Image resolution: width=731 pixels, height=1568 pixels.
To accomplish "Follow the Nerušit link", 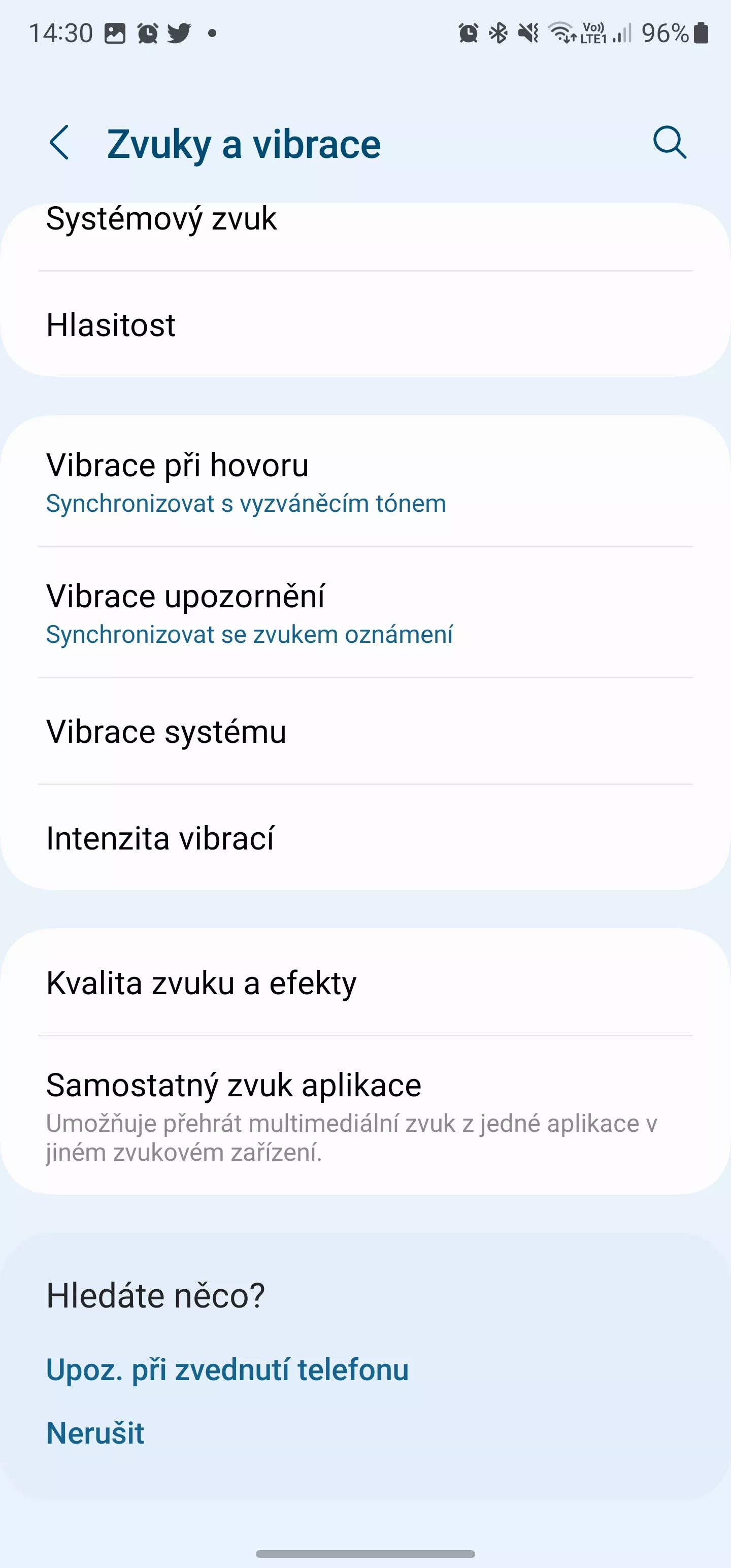I will tap(95, 1433).
